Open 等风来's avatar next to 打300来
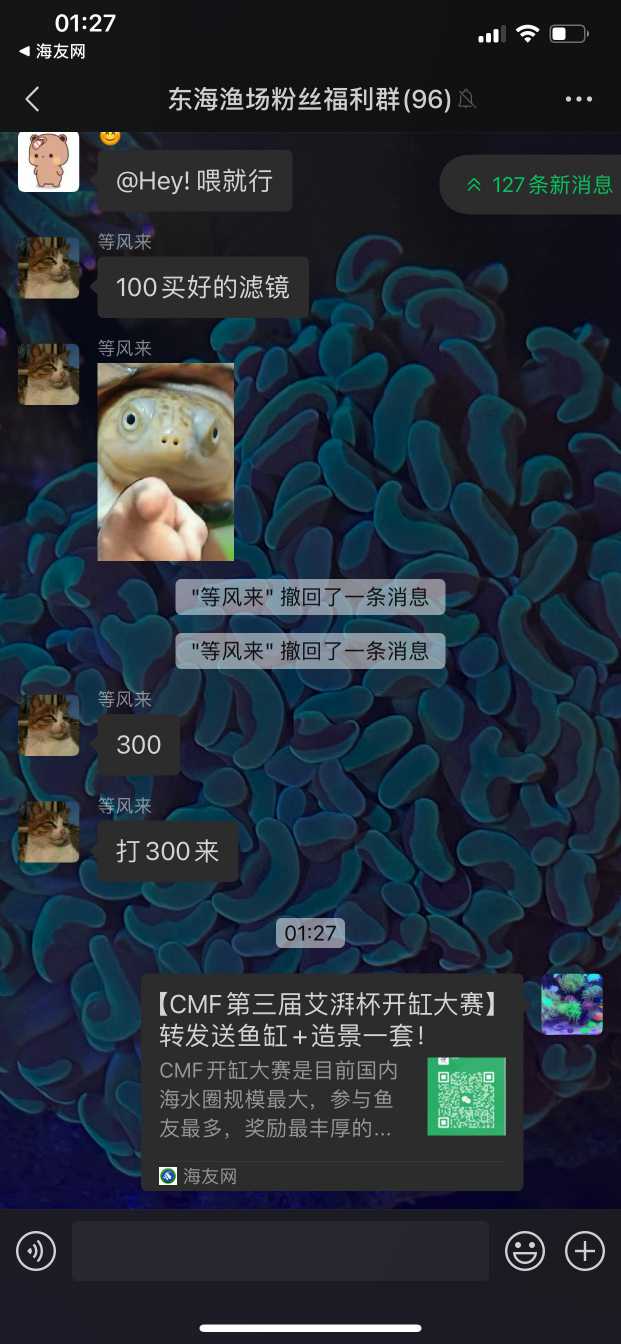The height and width of the screenshot is (1344, 621). tap(48, 831)
